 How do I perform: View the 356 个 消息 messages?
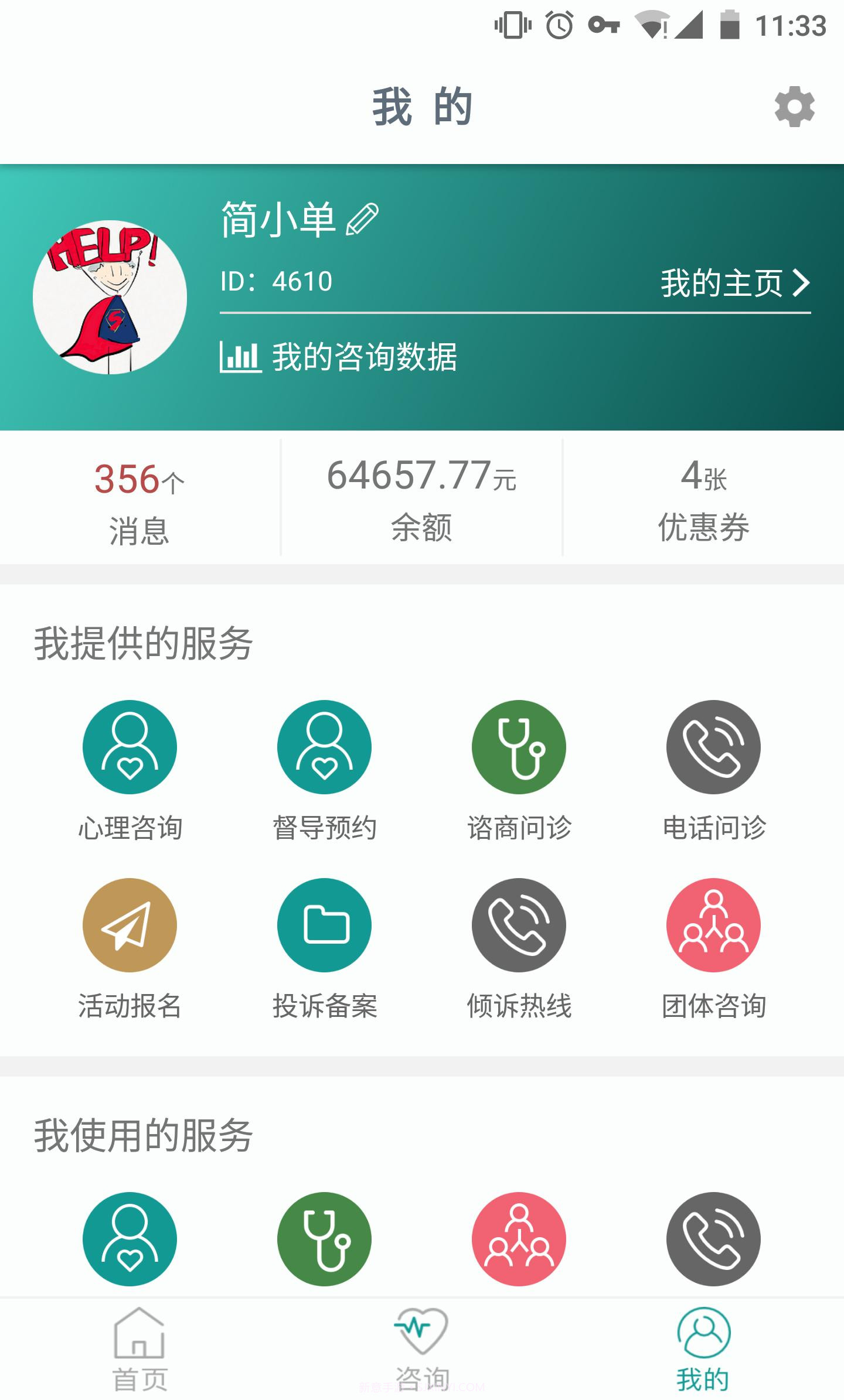(x=139, y=501)
